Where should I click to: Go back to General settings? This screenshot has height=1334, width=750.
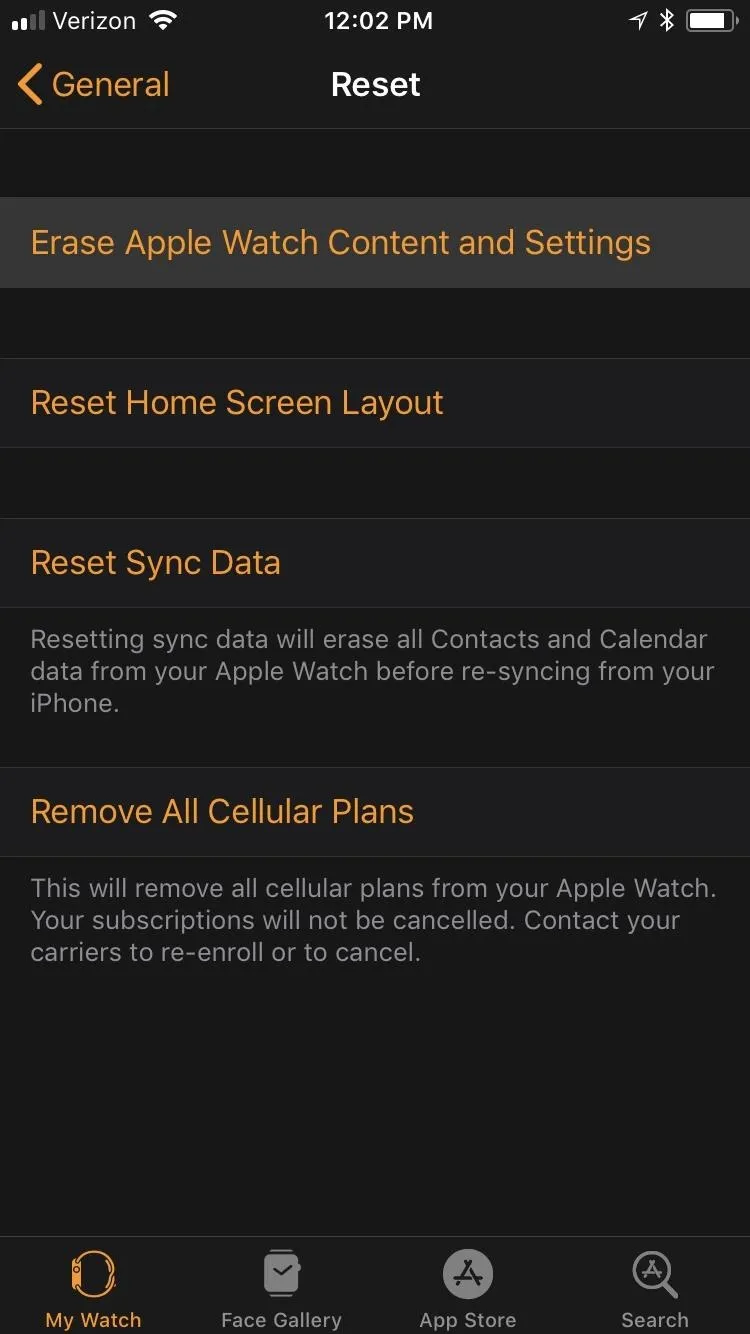click(x=95, y=85)
